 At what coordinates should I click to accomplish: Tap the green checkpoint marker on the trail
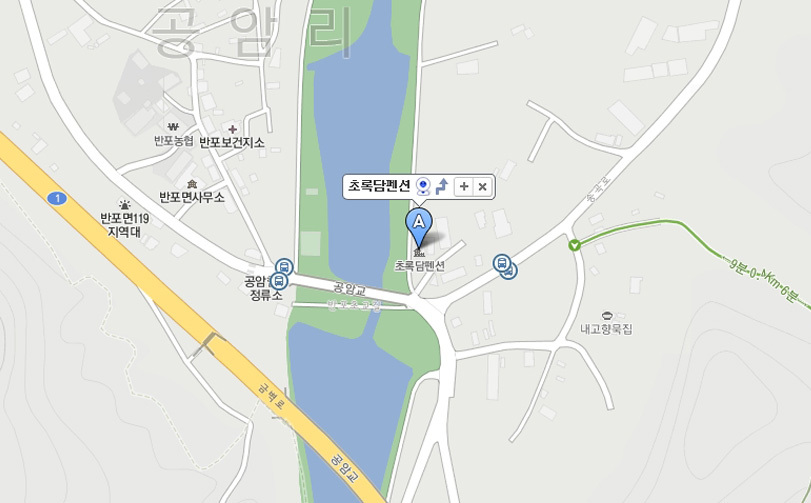[574, 245]
